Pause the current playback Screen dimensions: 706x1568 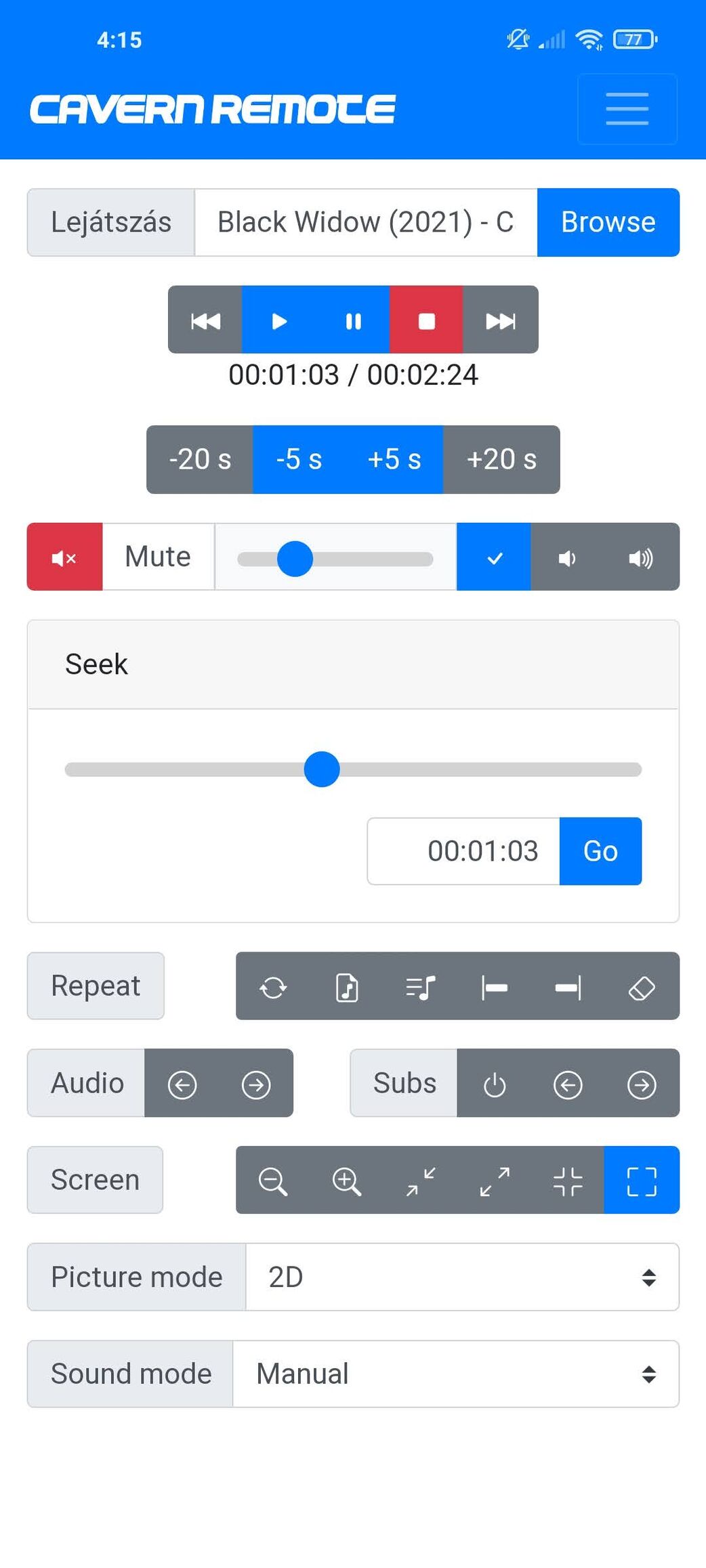click(353, 320)
